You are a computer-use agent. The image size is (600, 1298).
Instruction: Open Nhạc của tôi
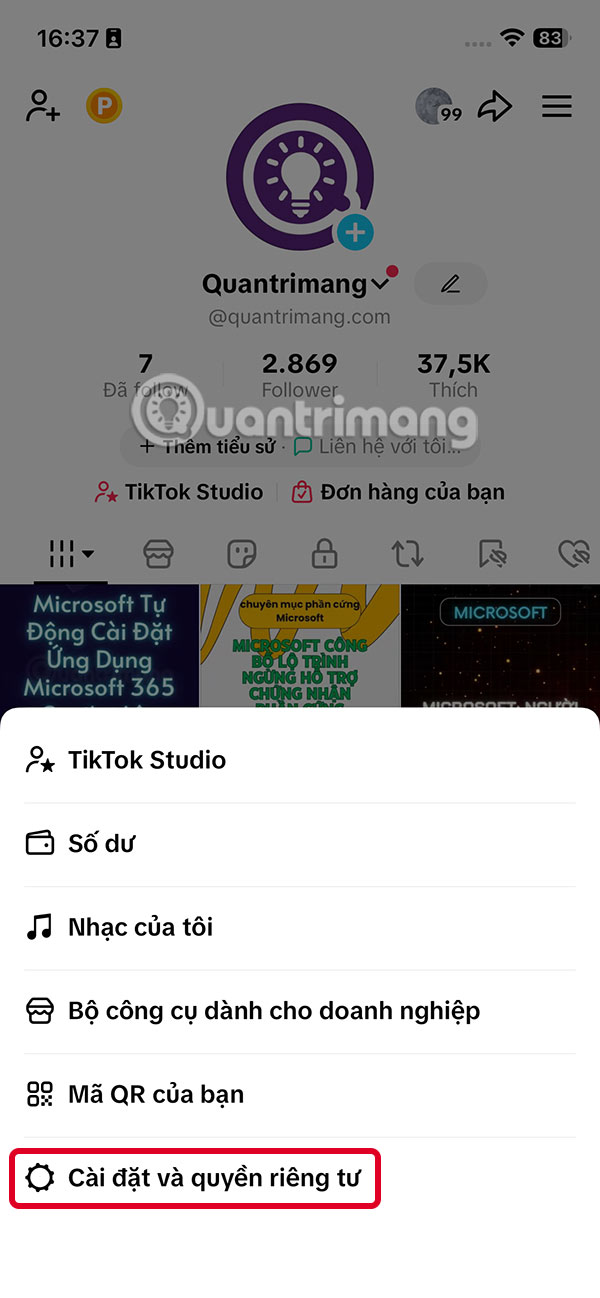click(140, 927)
